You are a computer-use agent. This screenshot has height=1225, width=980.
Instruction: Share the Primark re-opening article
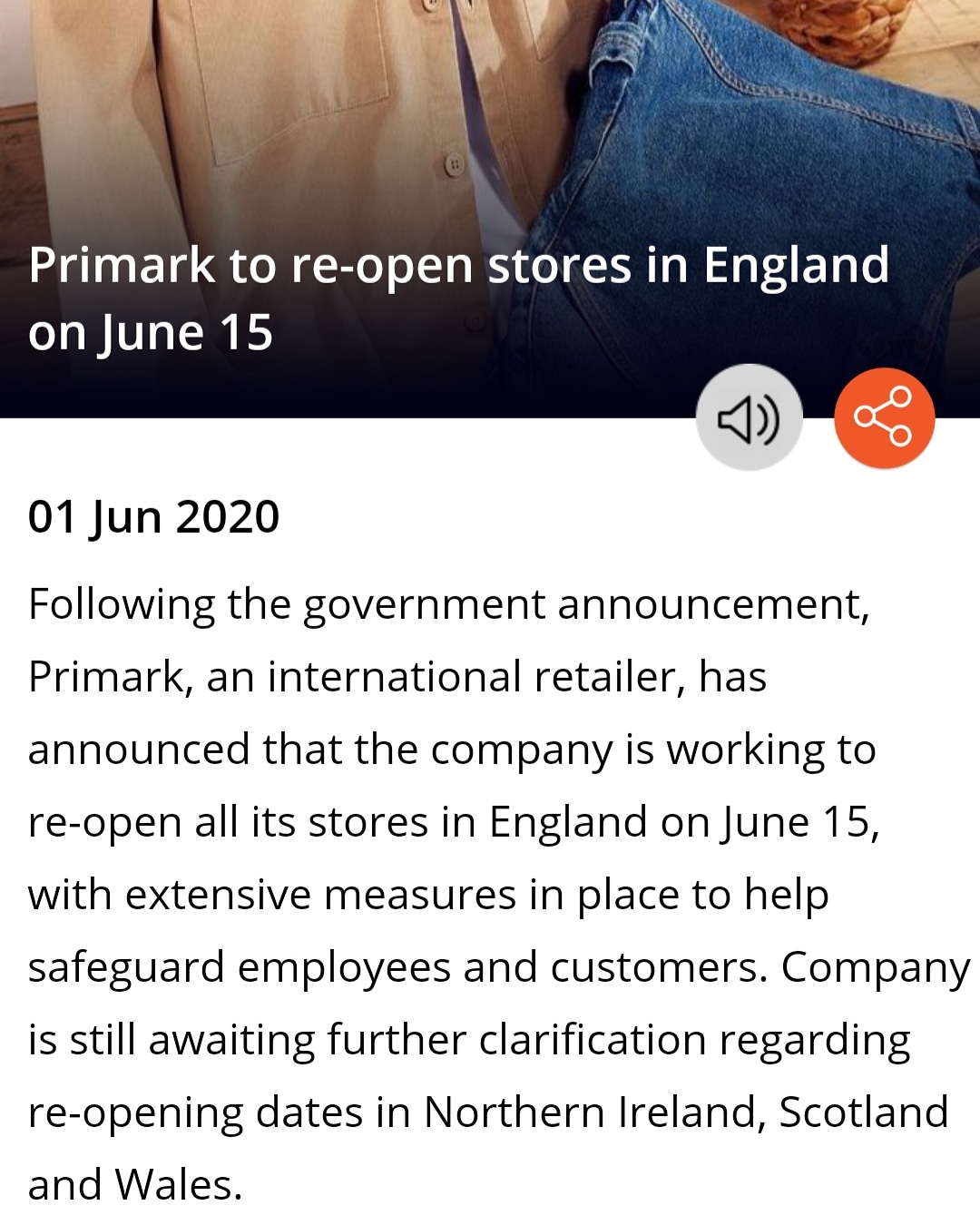(884, 418)
